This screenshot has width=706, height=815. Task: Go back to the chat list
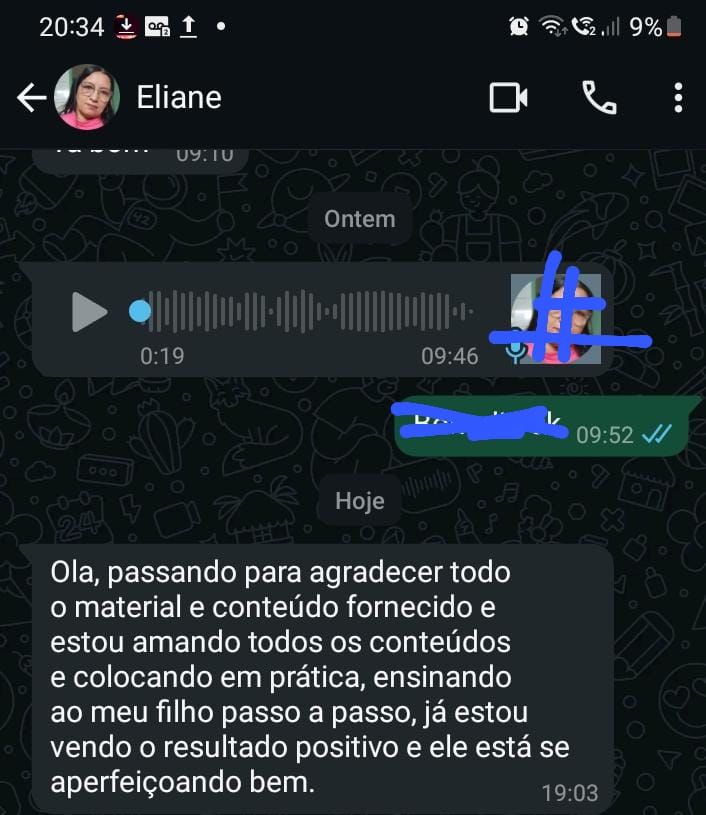(32, 97)
